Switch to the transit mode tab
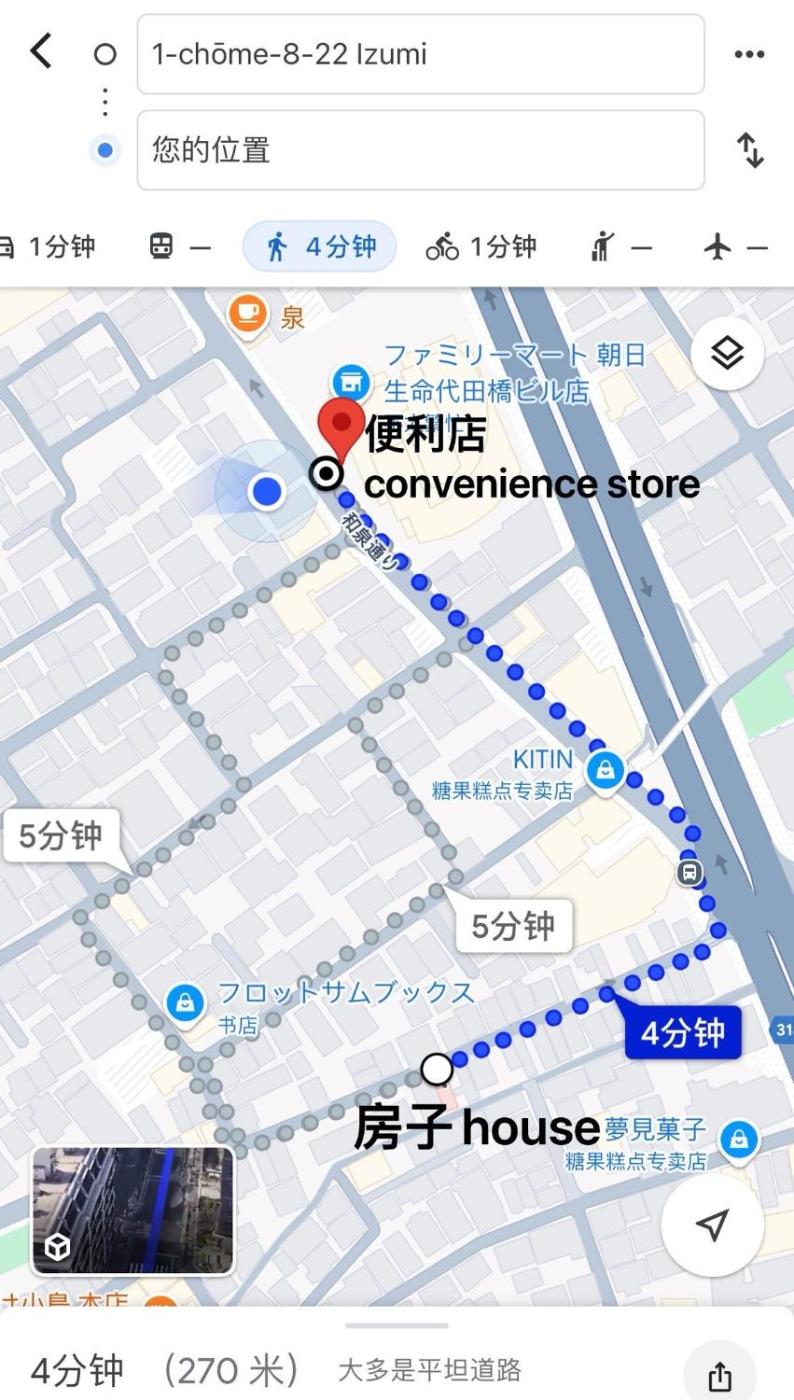 coord(180,246)
